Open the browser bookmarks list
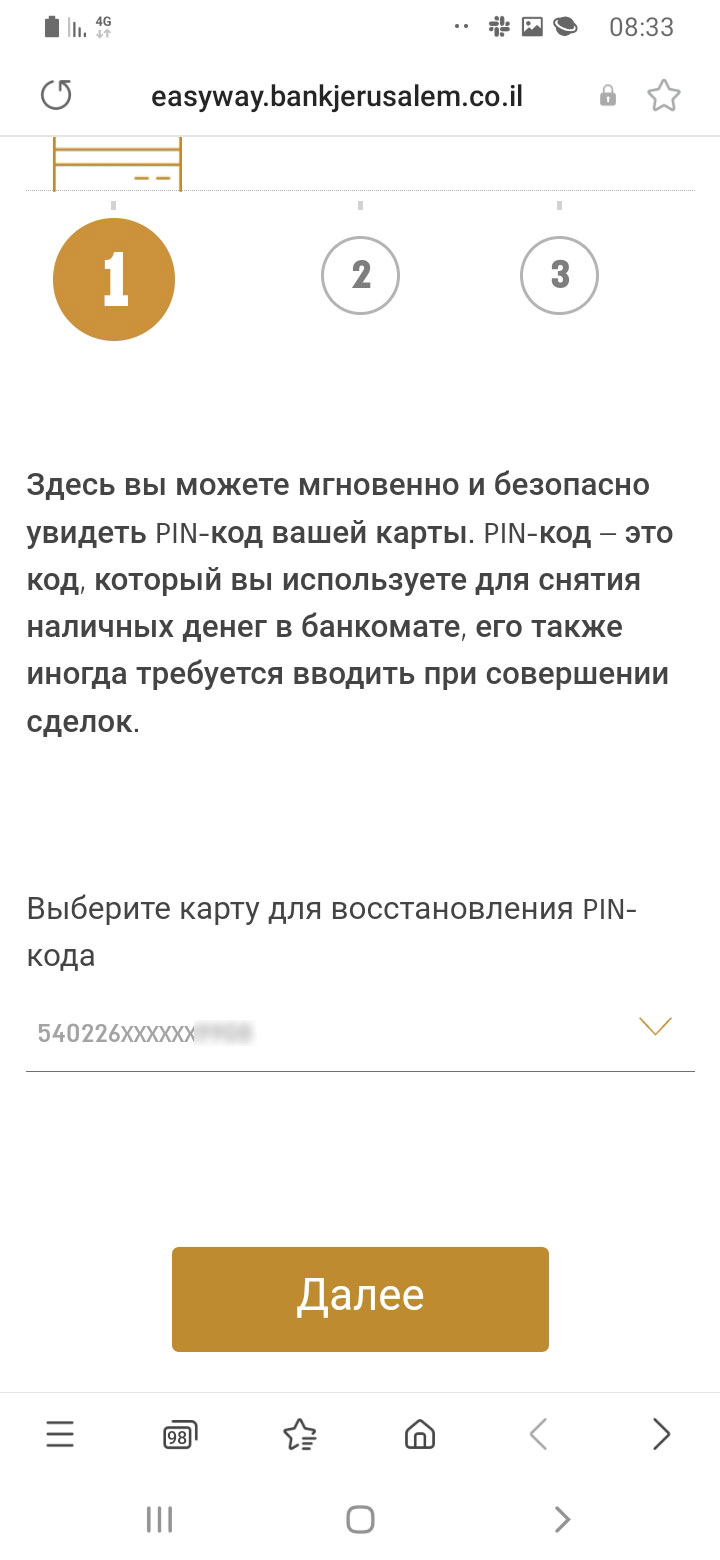This screenshot has width=720, height=1560. pos(300,1435)
